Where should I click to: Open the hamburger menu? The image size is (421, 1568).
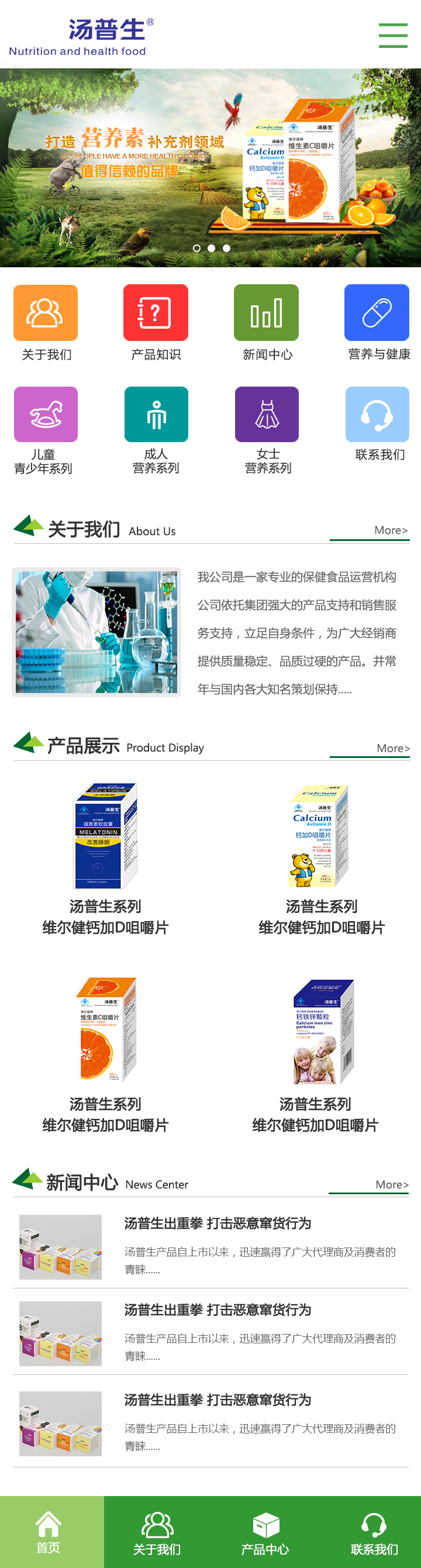392,35
